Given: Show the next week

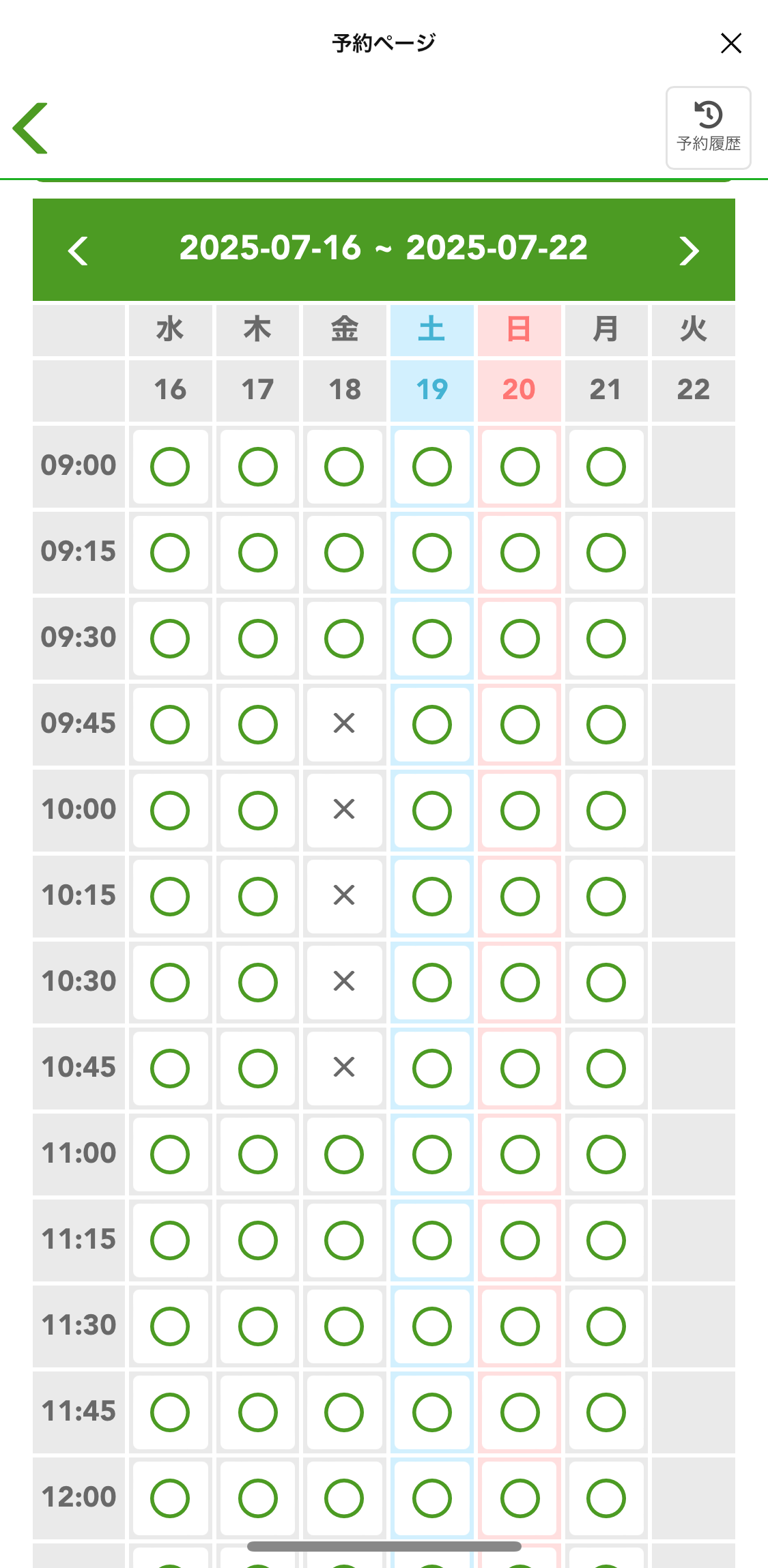Looking at the screenshot, I should pos(689,250).
